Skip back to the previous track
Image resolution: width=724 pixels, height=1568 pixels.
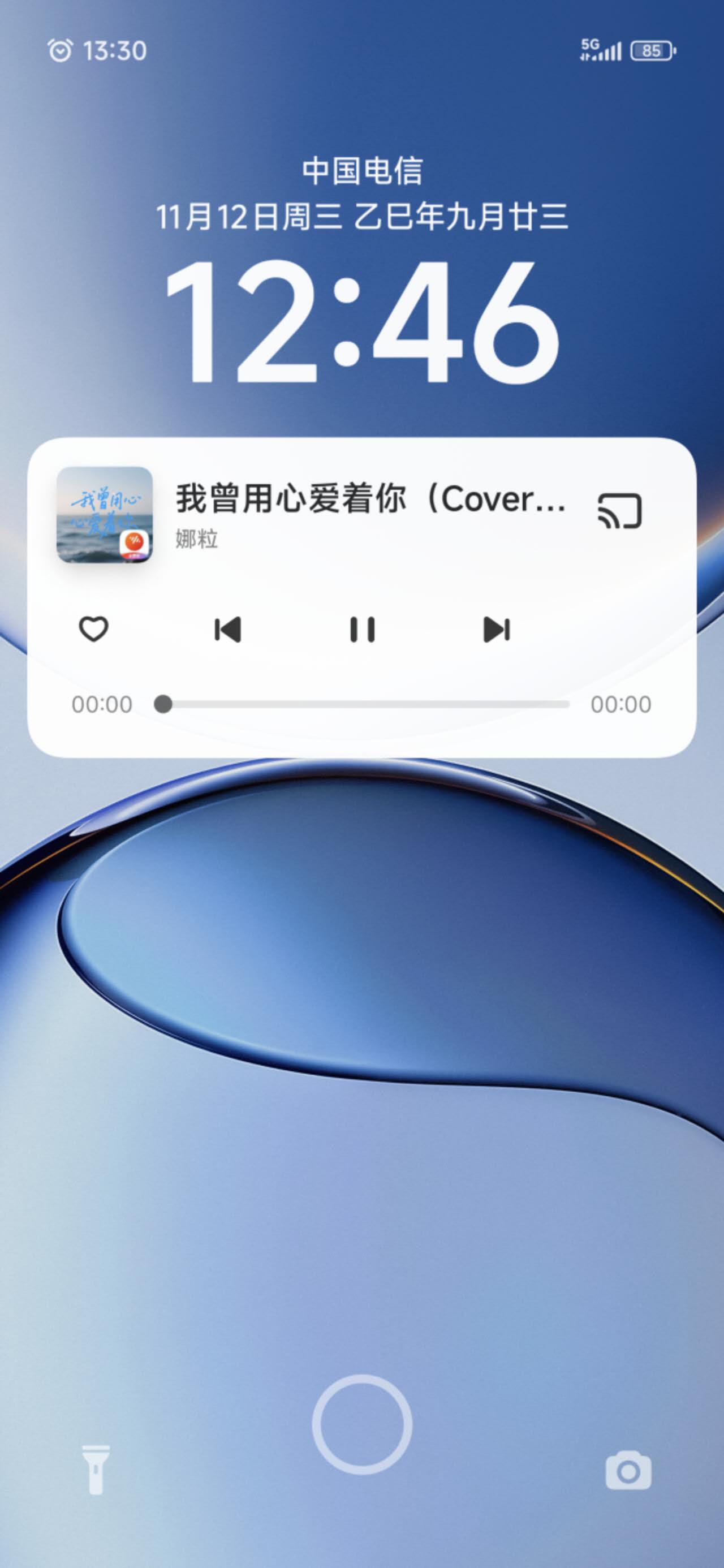coord(228,630)
